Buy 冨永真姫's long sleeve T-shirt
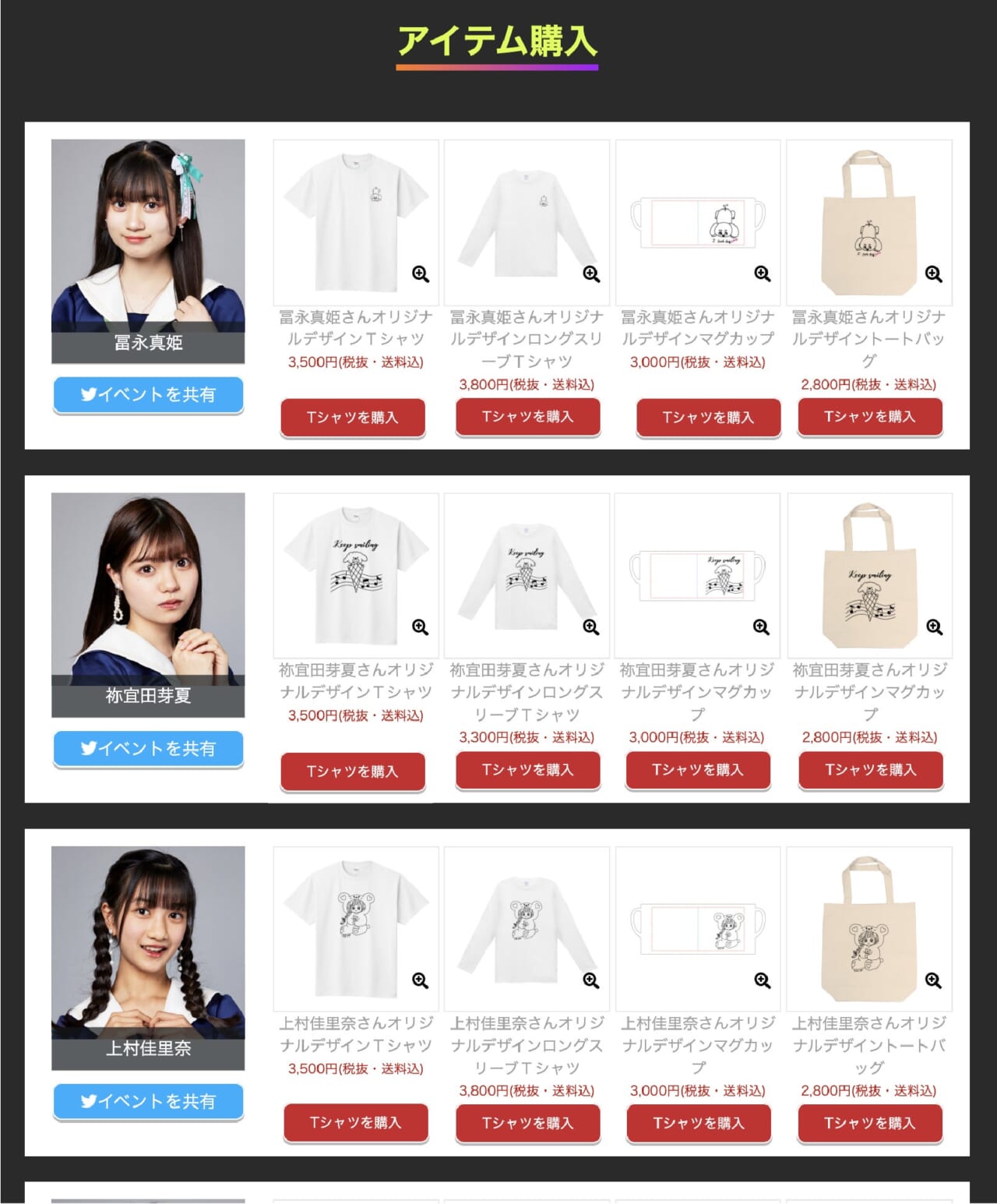Screen dimensions: 997x1204 (x=527, y=417)
